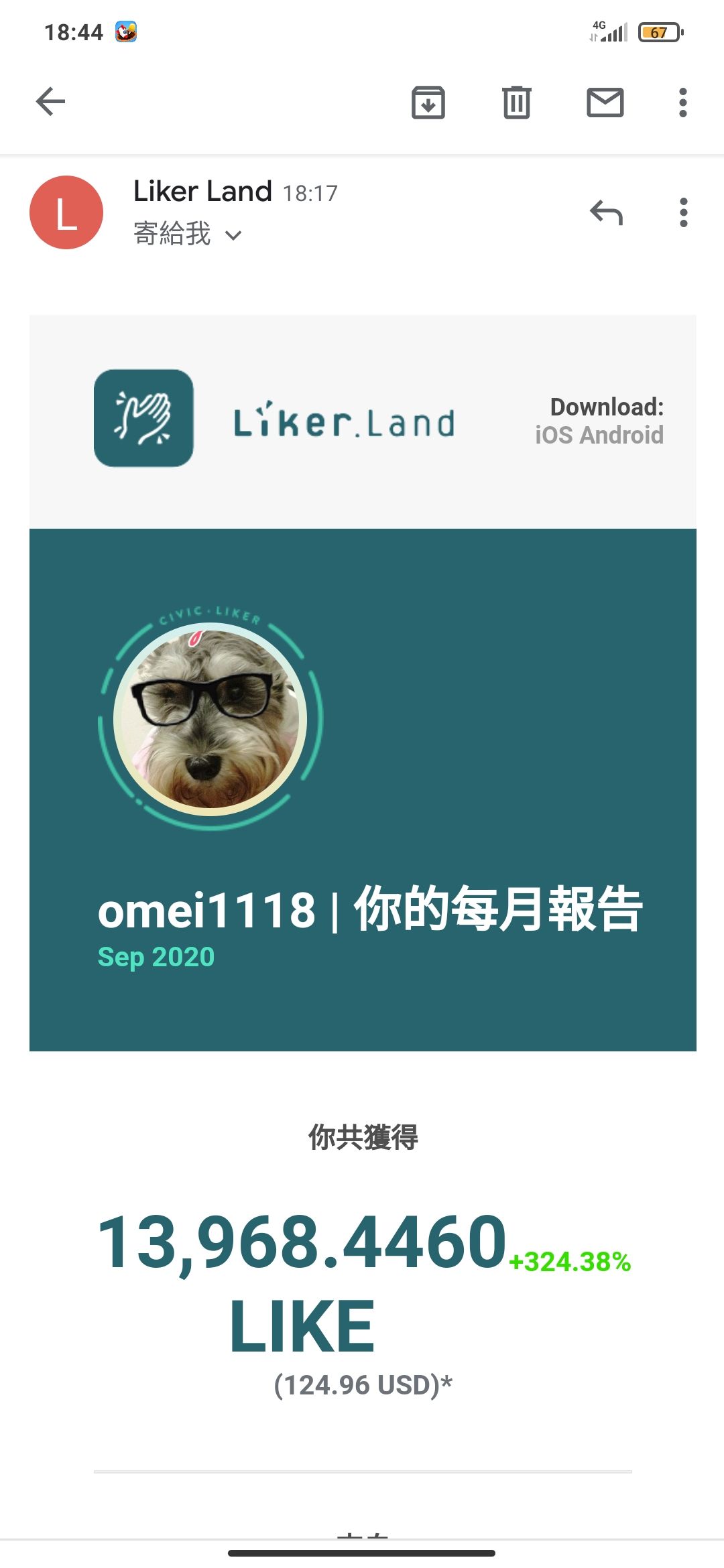Open Liker Land sender avatar
Viewport: 724px width, 1568px height.
pyautogui.click(x=66, y=212)
